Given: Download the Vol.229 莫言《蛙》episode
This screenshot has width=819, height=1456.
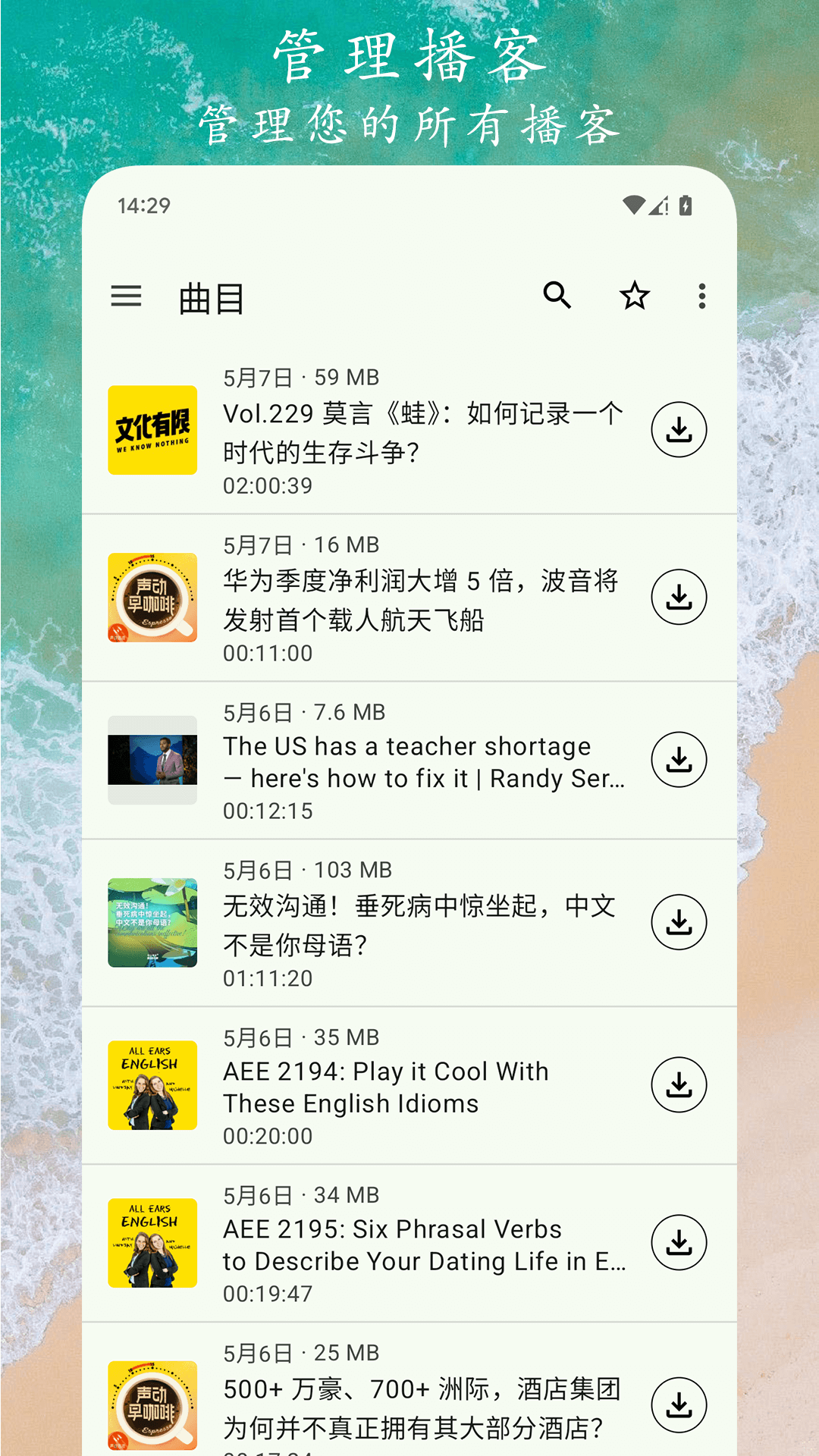Looking at the screenshot, I should tap(679, 429).
